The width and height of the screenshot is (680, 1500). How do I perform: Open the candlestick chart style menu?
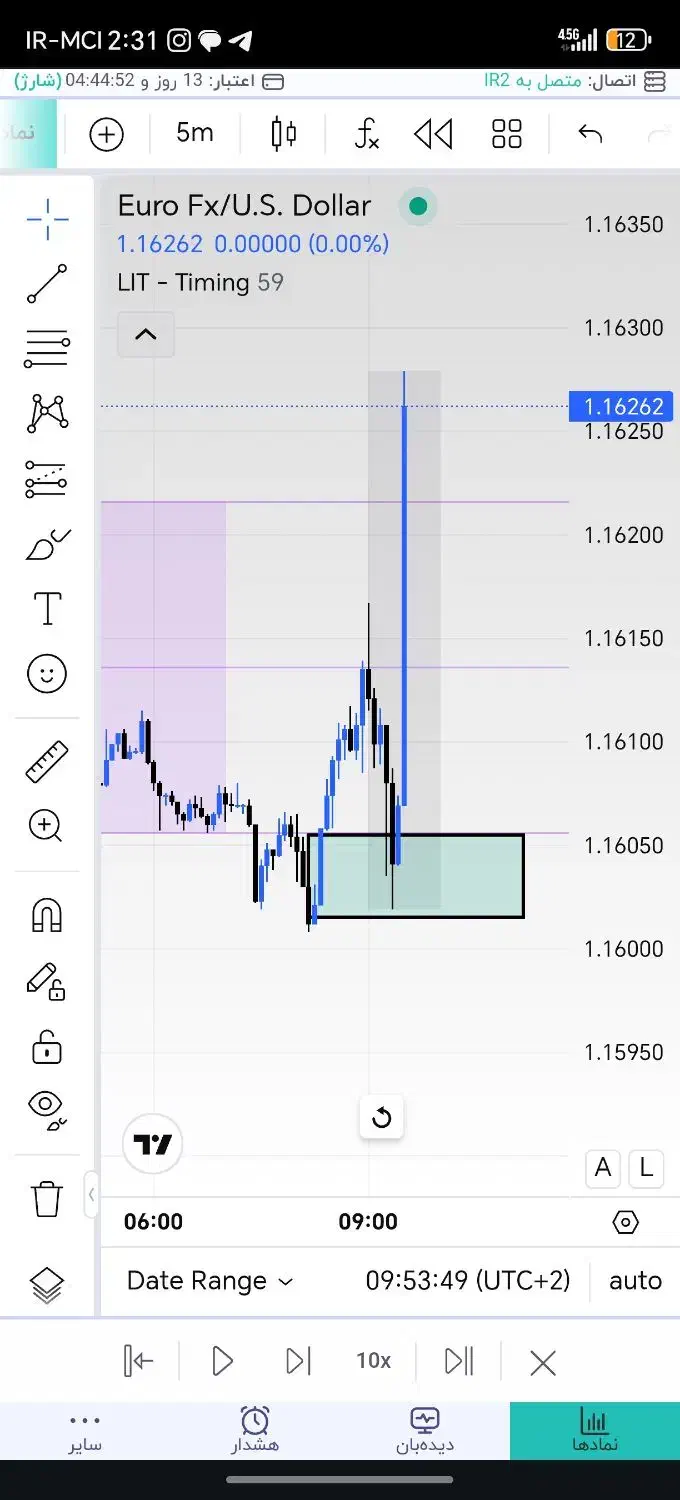(x=284, y=134)
